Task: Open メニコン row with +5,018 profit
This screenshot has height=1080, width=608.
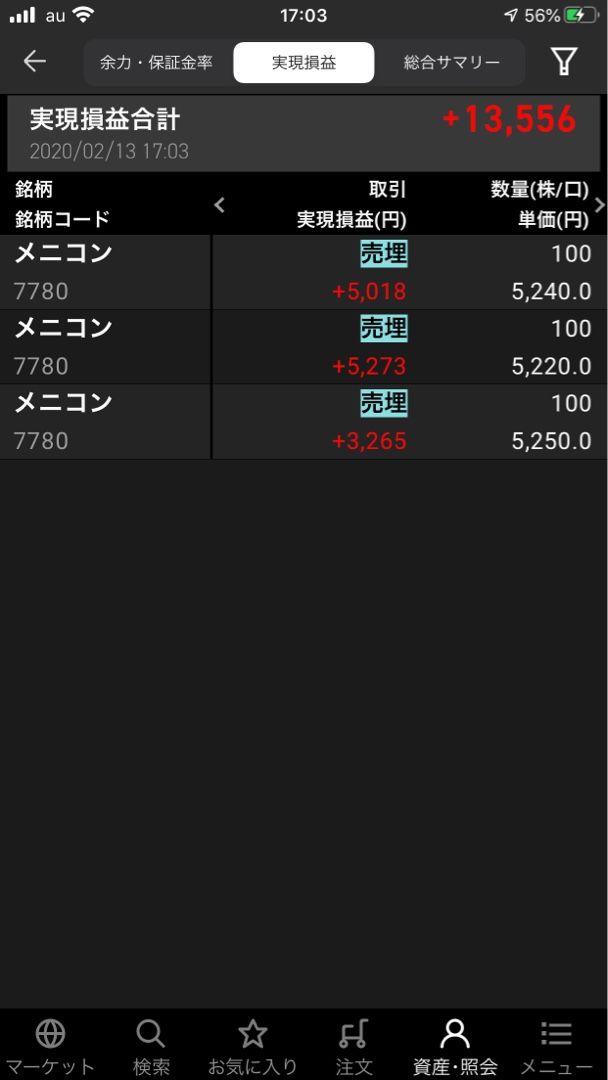Action: pyautogui.click(x=304, y=272)
